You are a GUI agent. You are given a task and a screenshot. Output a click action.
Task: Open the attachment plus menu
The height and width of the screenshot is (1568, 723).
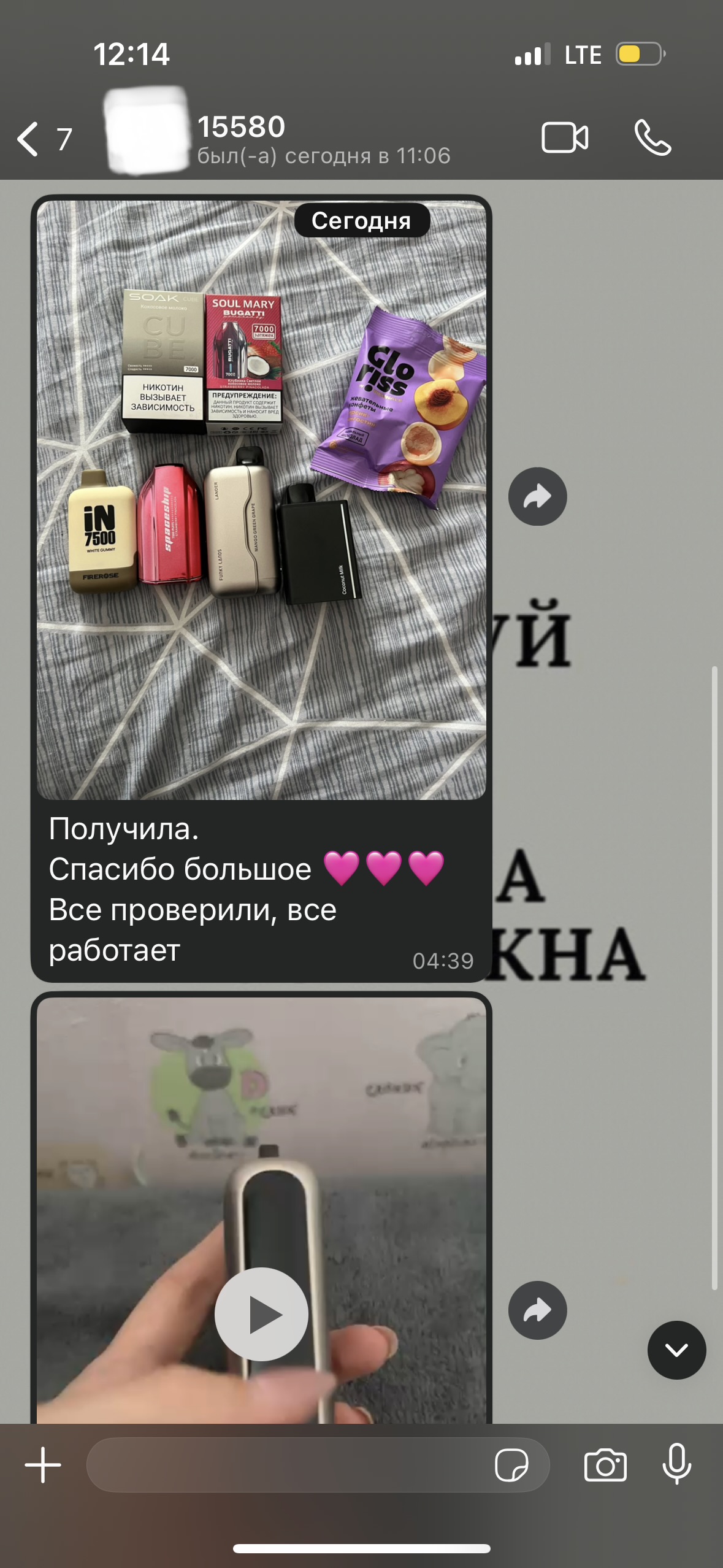pos(43,1465)
